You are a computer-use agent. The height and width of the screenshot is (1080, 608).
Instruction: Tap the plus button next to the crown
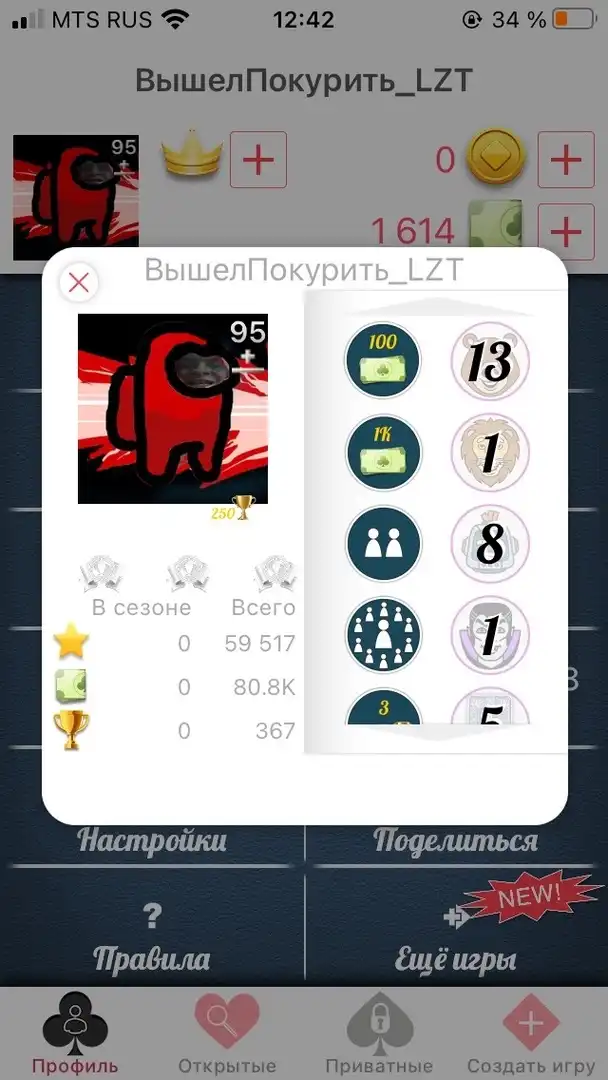coord(258,160)
